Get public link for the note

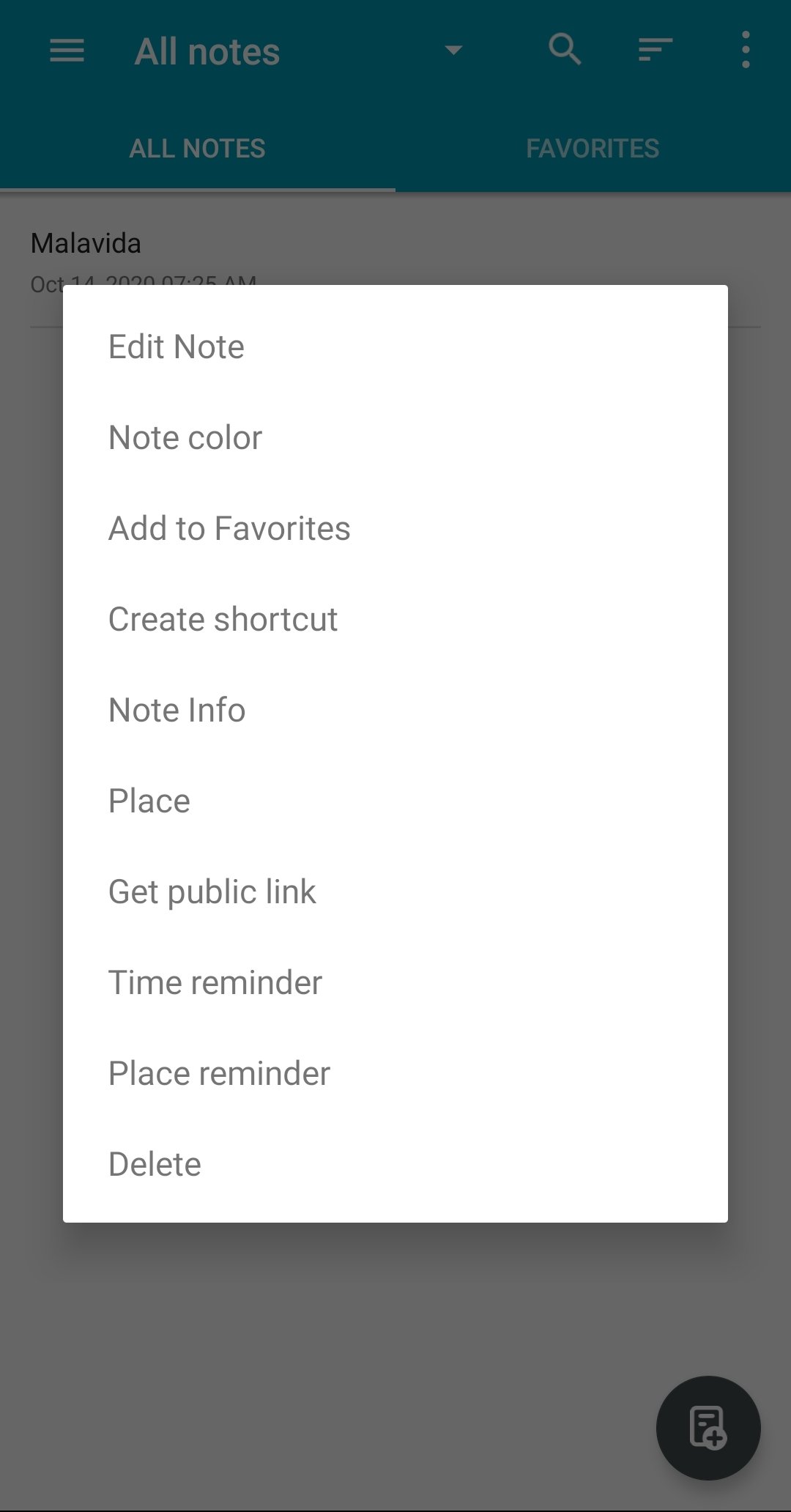tap(212, 892)
